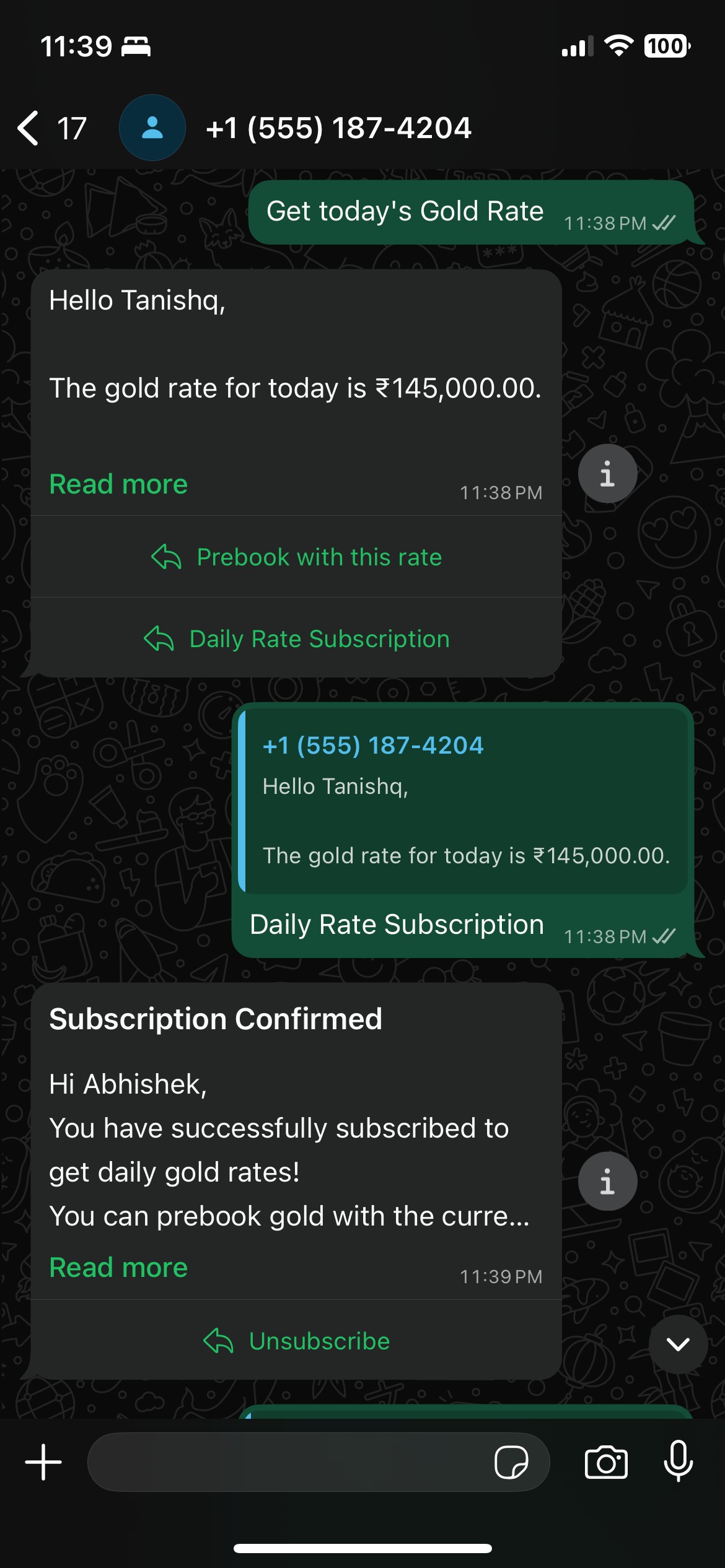This screenshot has height=1568, width=725.
Task: Jump to quoted gold rate message
Action: pyautogui.click(x=465, y=801)
